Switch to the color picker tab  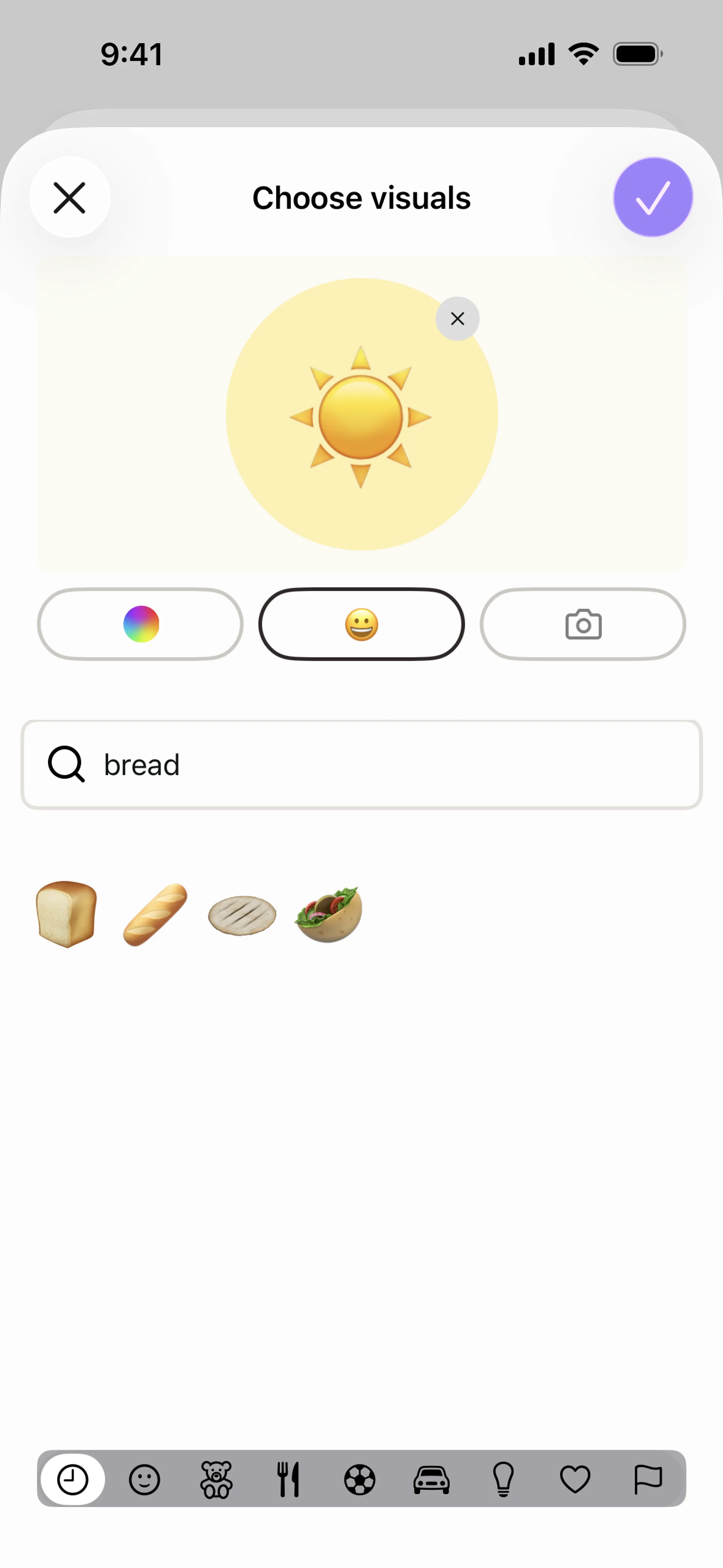(x=140, y=624)
